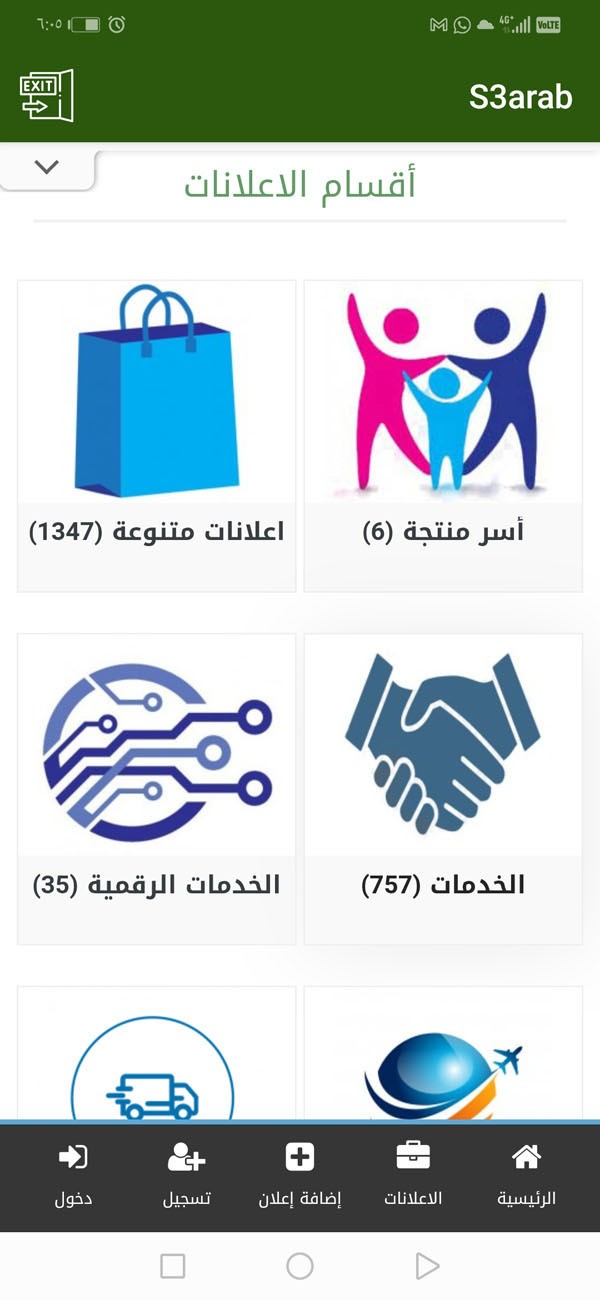Open the أسر منتجة category
The width and height of the screenshot is (600, 1300).
click(443, 435)
